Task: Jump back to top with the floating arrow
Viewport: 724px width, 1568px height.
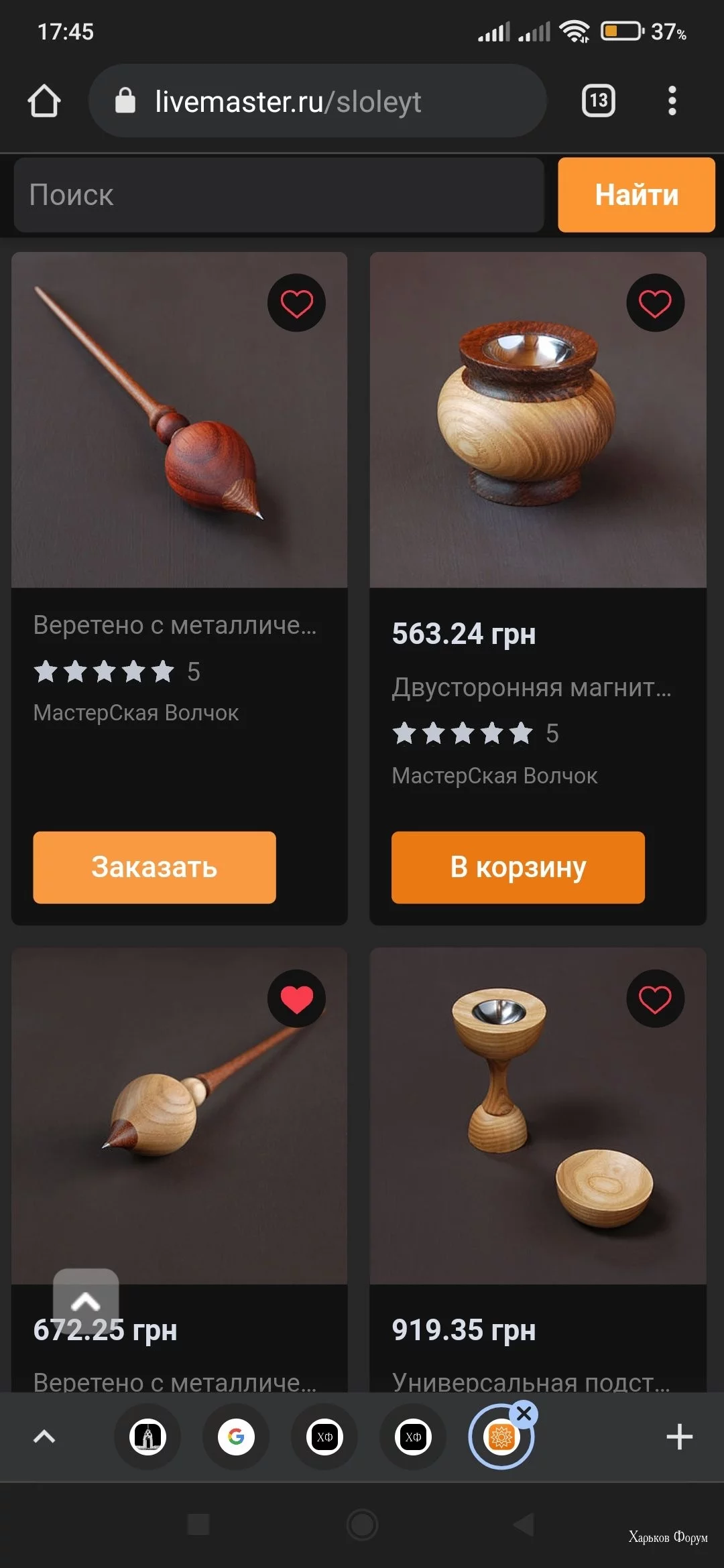Action: point(86,1301)
